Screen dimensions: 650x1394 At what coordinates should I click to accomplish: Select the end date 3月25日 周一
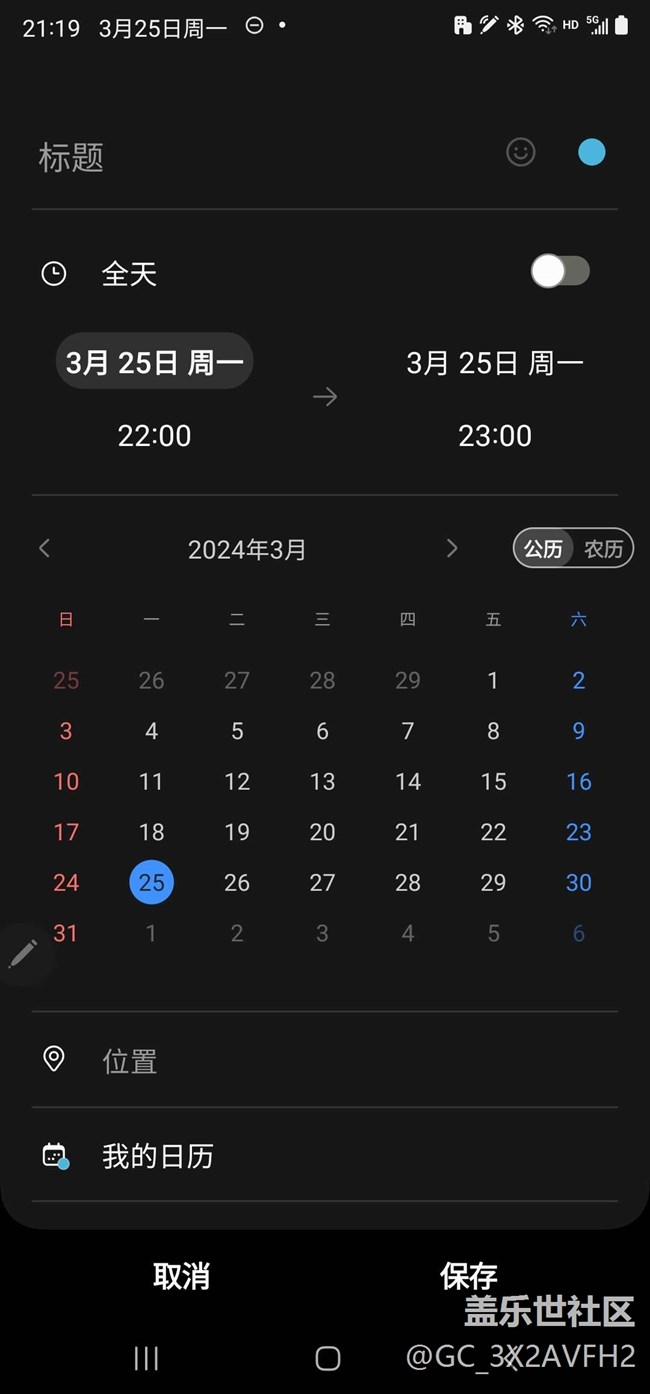pyautogui.click(x=495, y=362)
